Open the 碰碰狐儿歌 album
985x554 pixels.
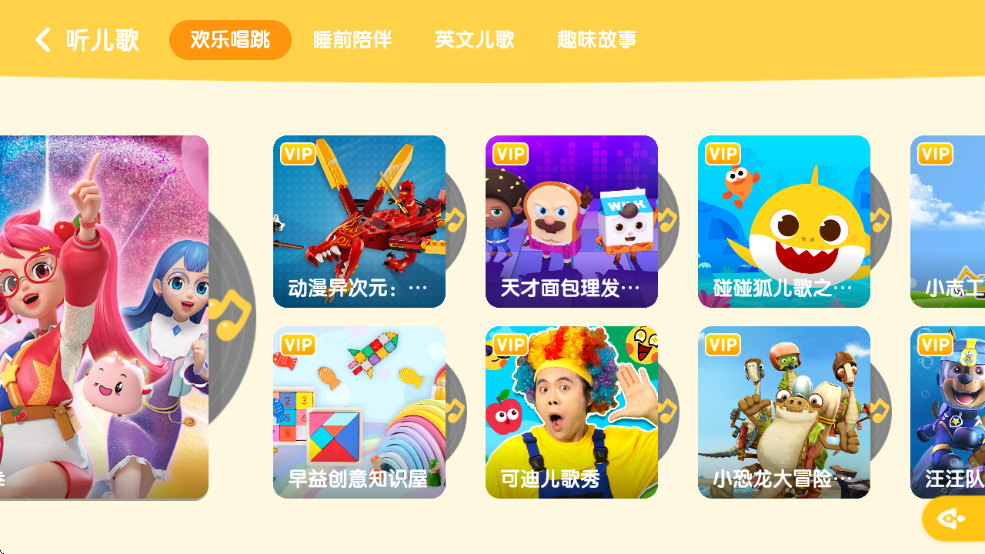783,221
